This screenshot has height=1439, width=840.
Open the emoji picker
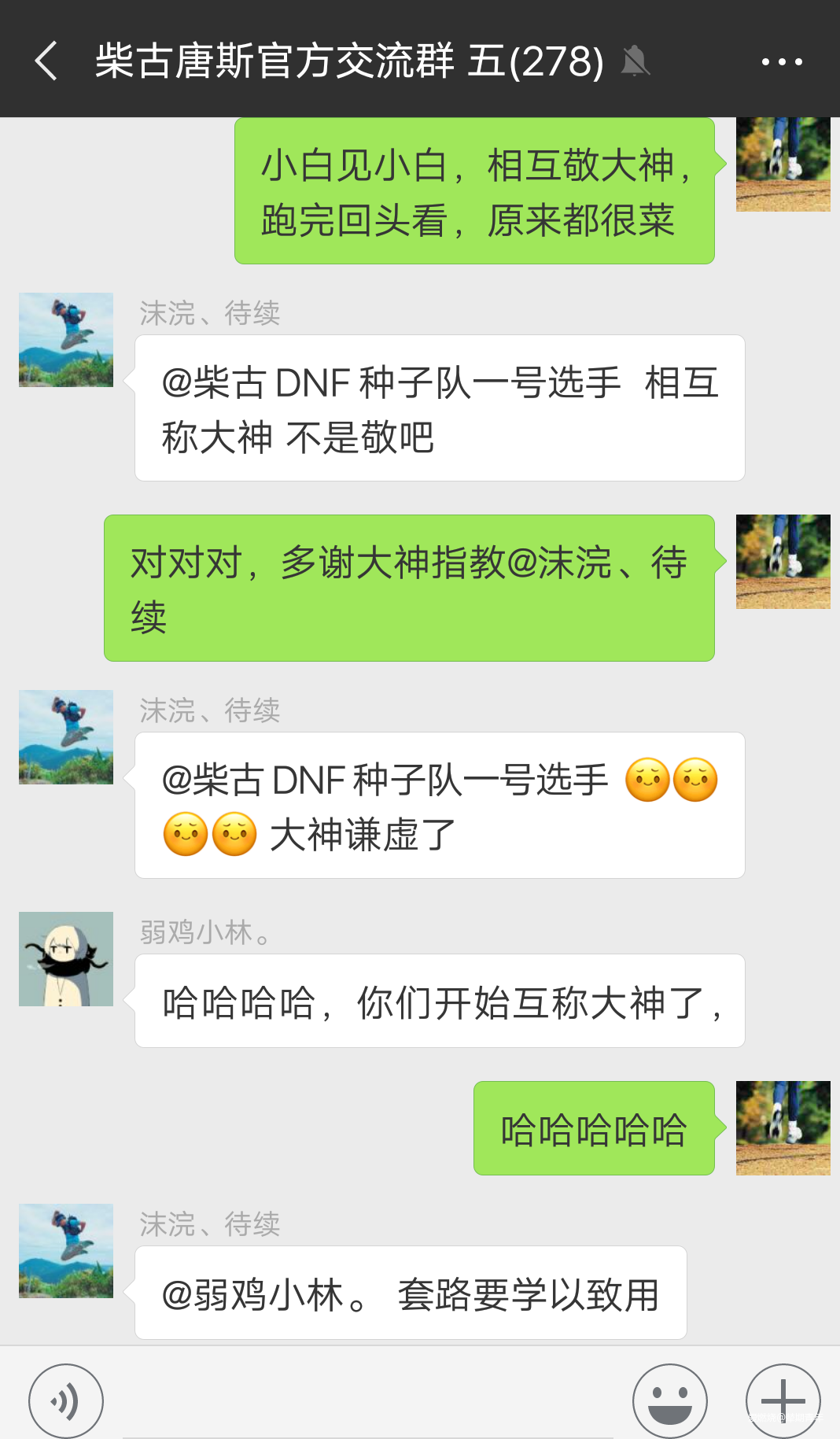point(670,1400)
